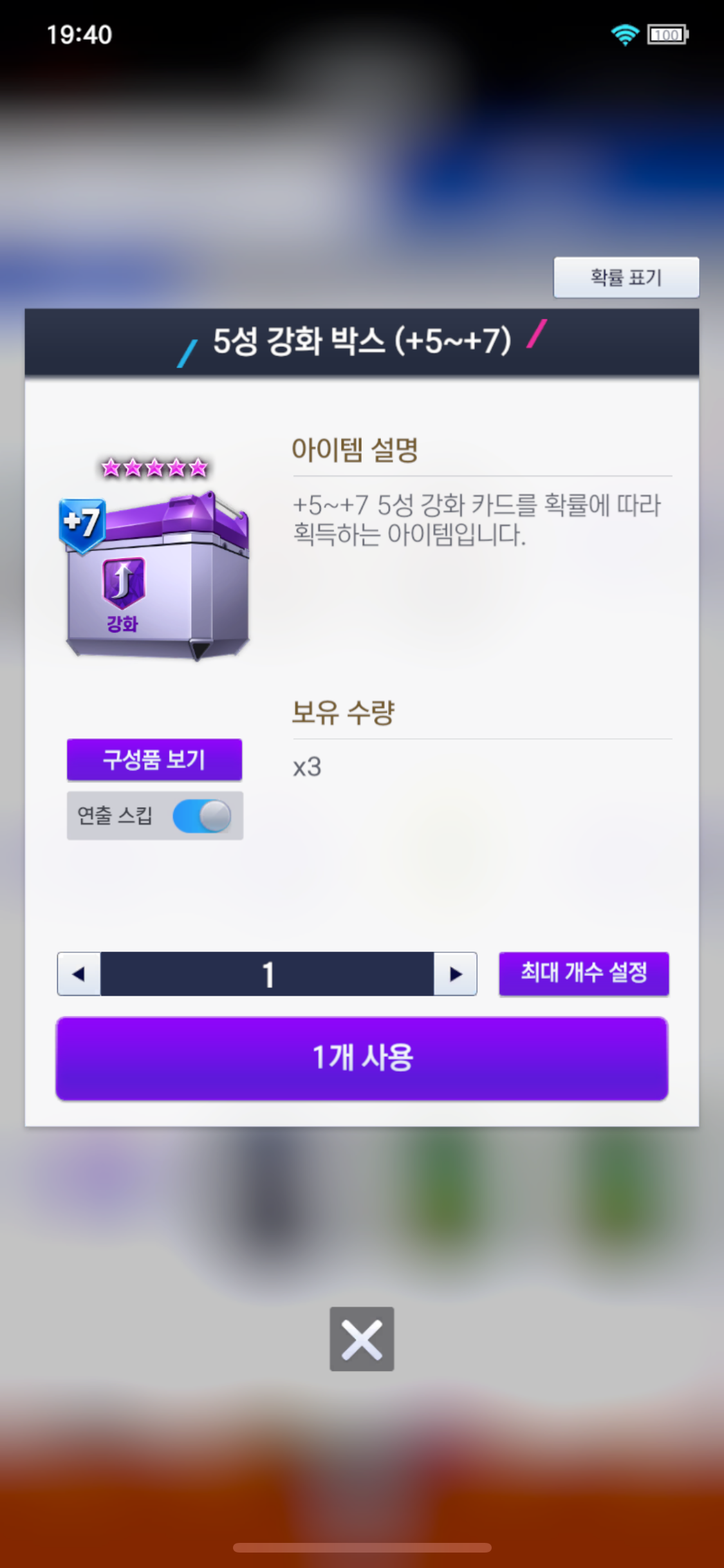Tap the 구성품 보기 button

click(154, 760)
